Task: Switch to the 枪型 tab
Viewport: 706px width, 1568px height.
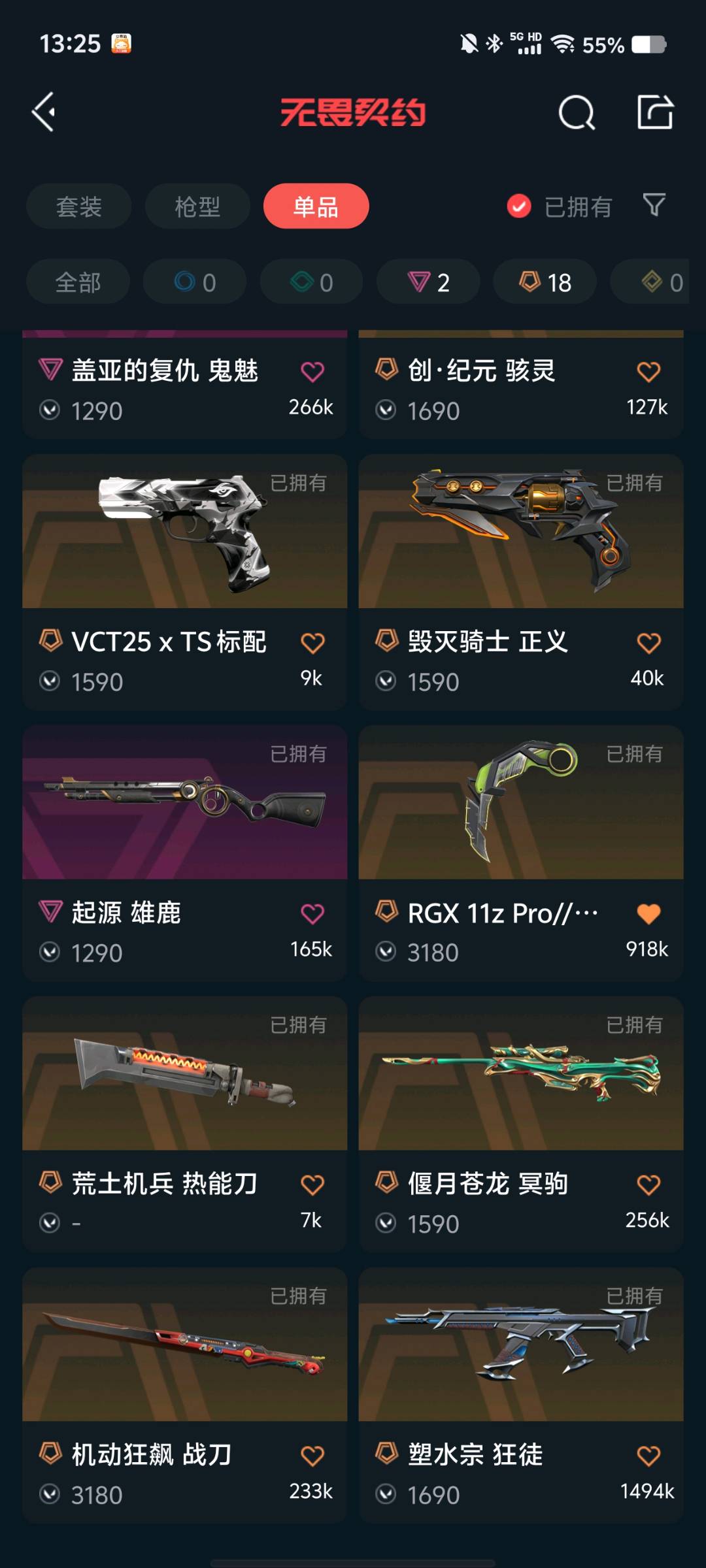Action: 197,206
